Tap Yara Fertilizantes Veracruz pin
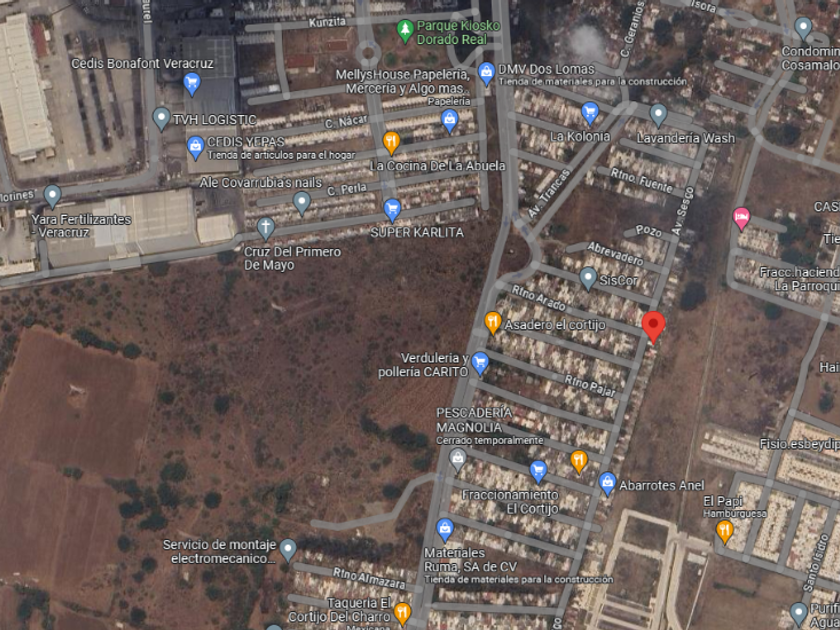 click(52, 196)
